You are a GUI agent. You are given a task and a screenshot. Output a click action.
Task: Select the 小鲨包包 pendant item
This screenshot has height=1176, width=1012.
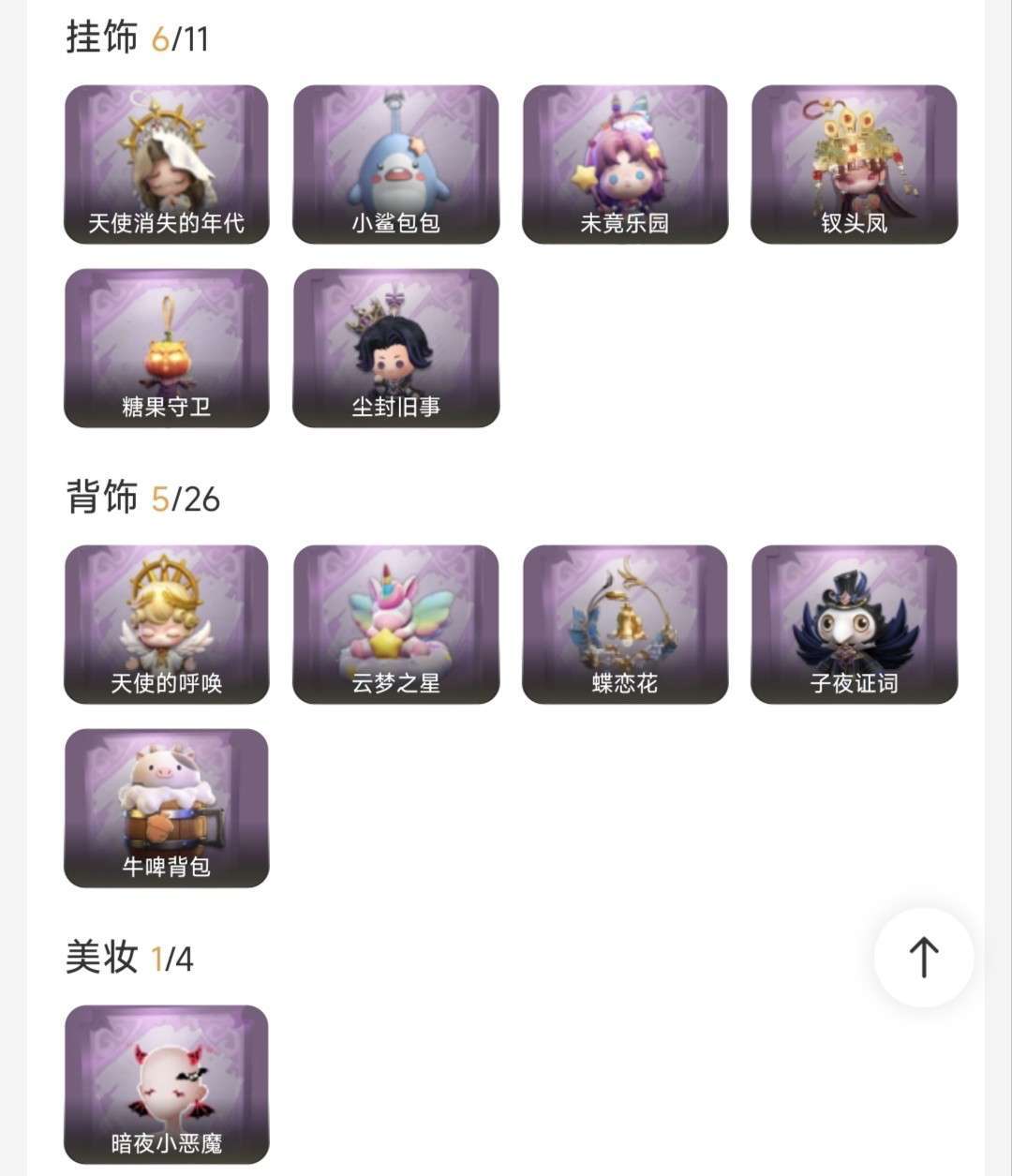(x=396, y=164)
